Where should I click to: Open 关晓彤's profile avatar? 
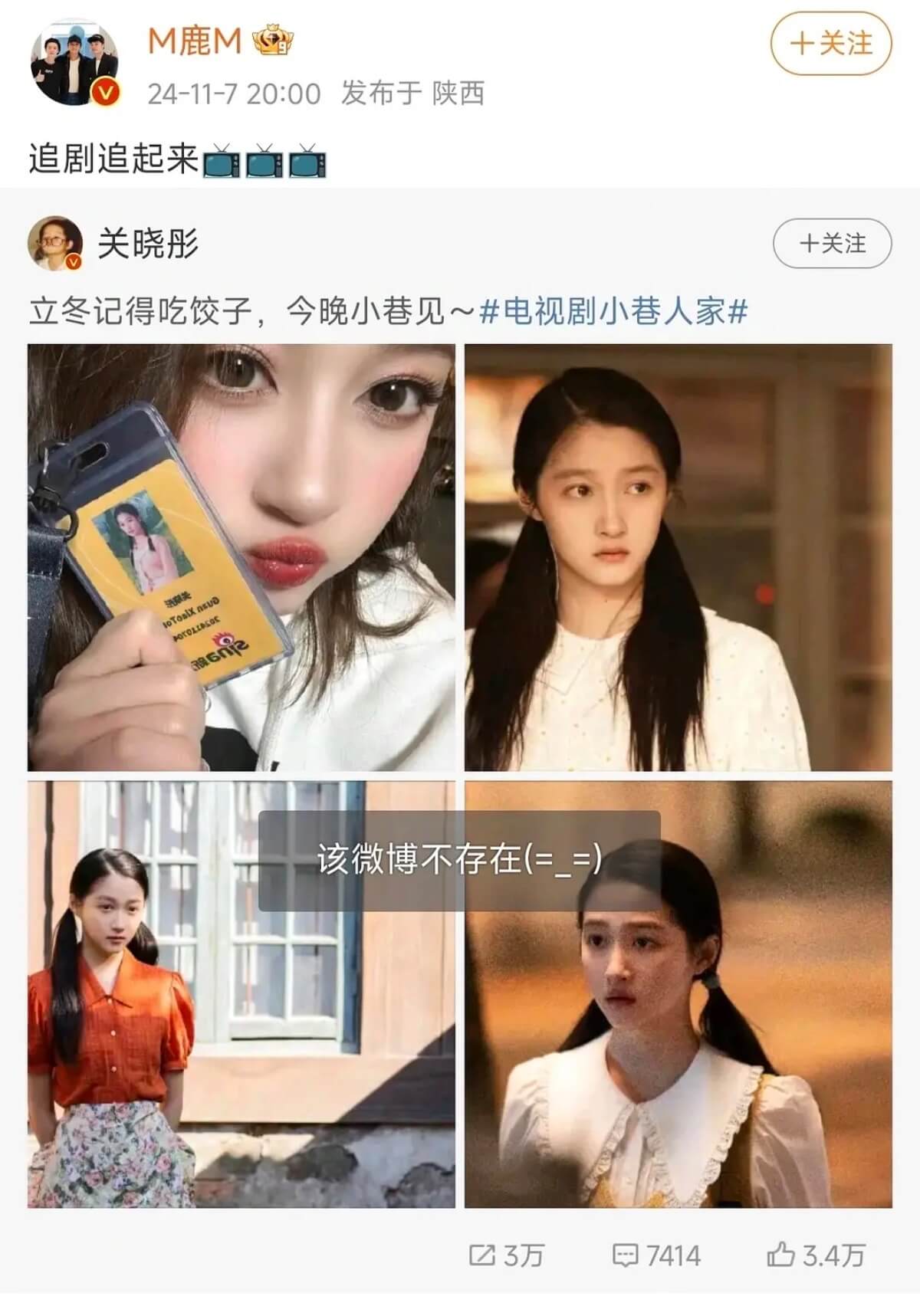[55, 244]
